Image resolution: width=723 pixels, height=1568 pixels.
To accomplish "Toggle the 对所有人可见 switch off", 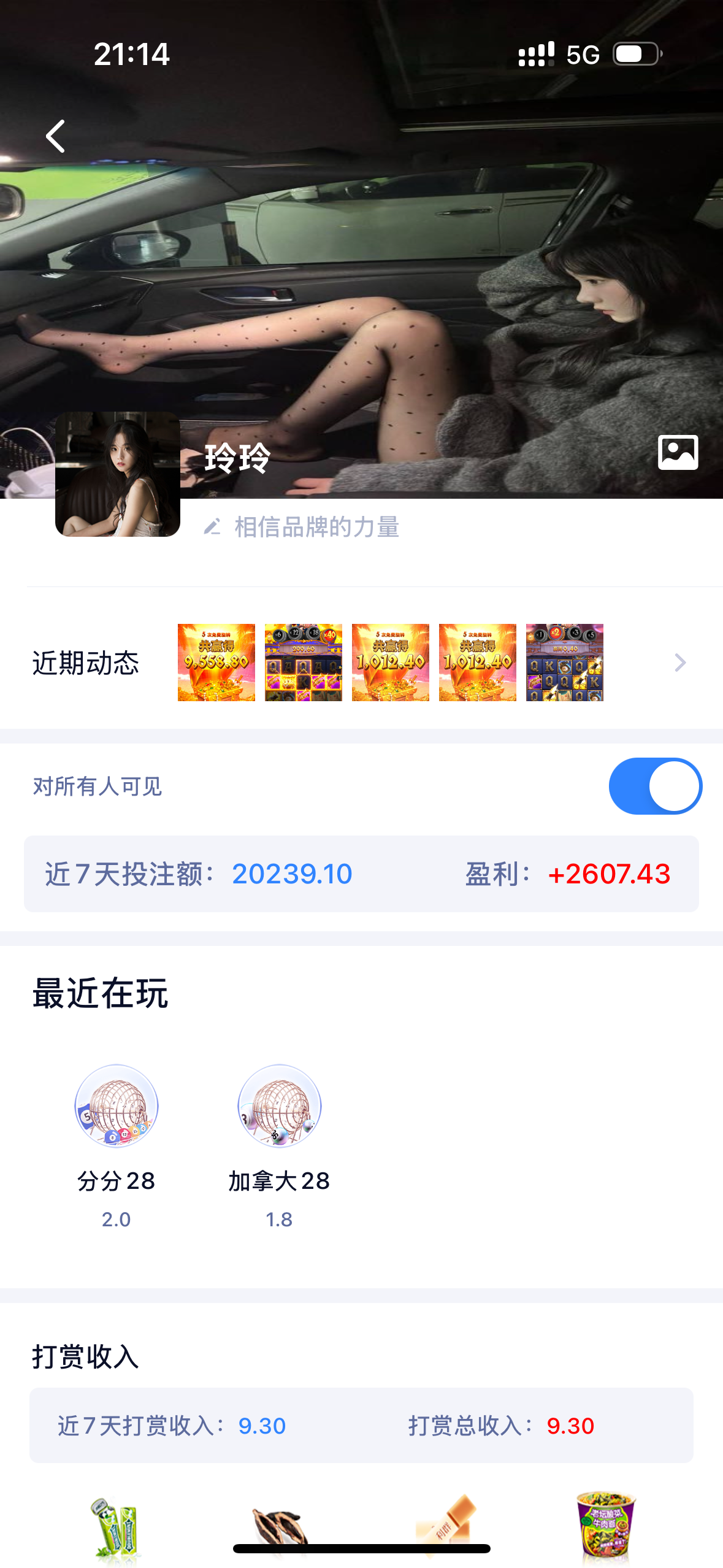I will [655, 786].
